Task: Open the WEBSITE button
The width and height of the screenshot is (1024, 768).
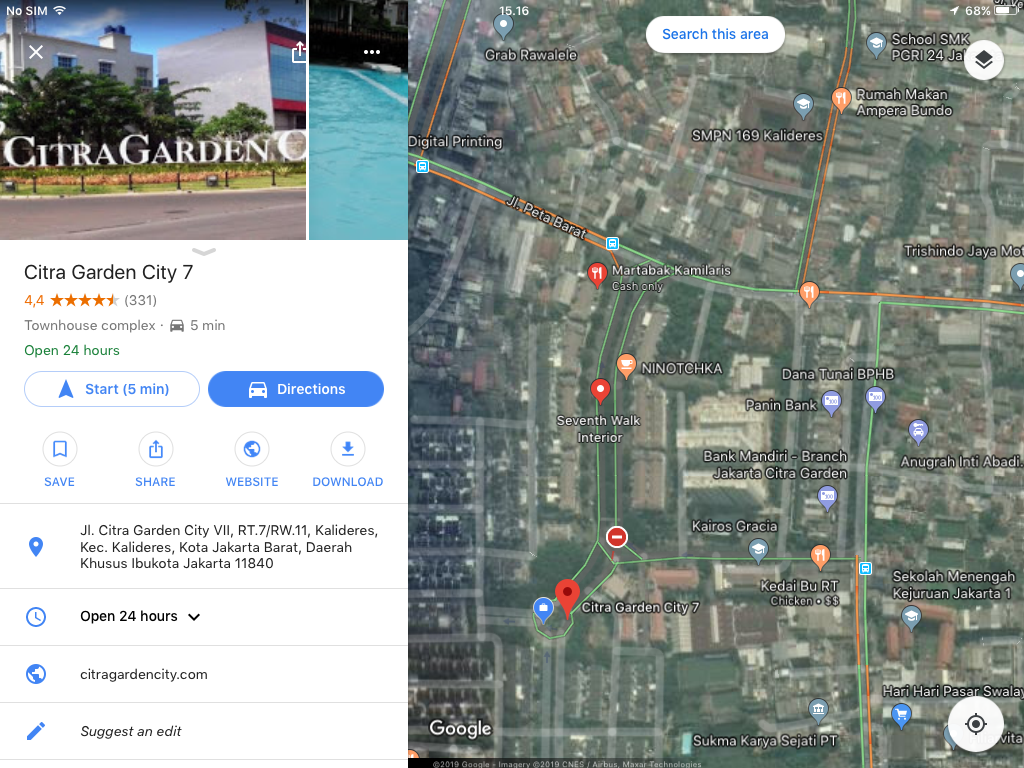Action: coord(252,460)
